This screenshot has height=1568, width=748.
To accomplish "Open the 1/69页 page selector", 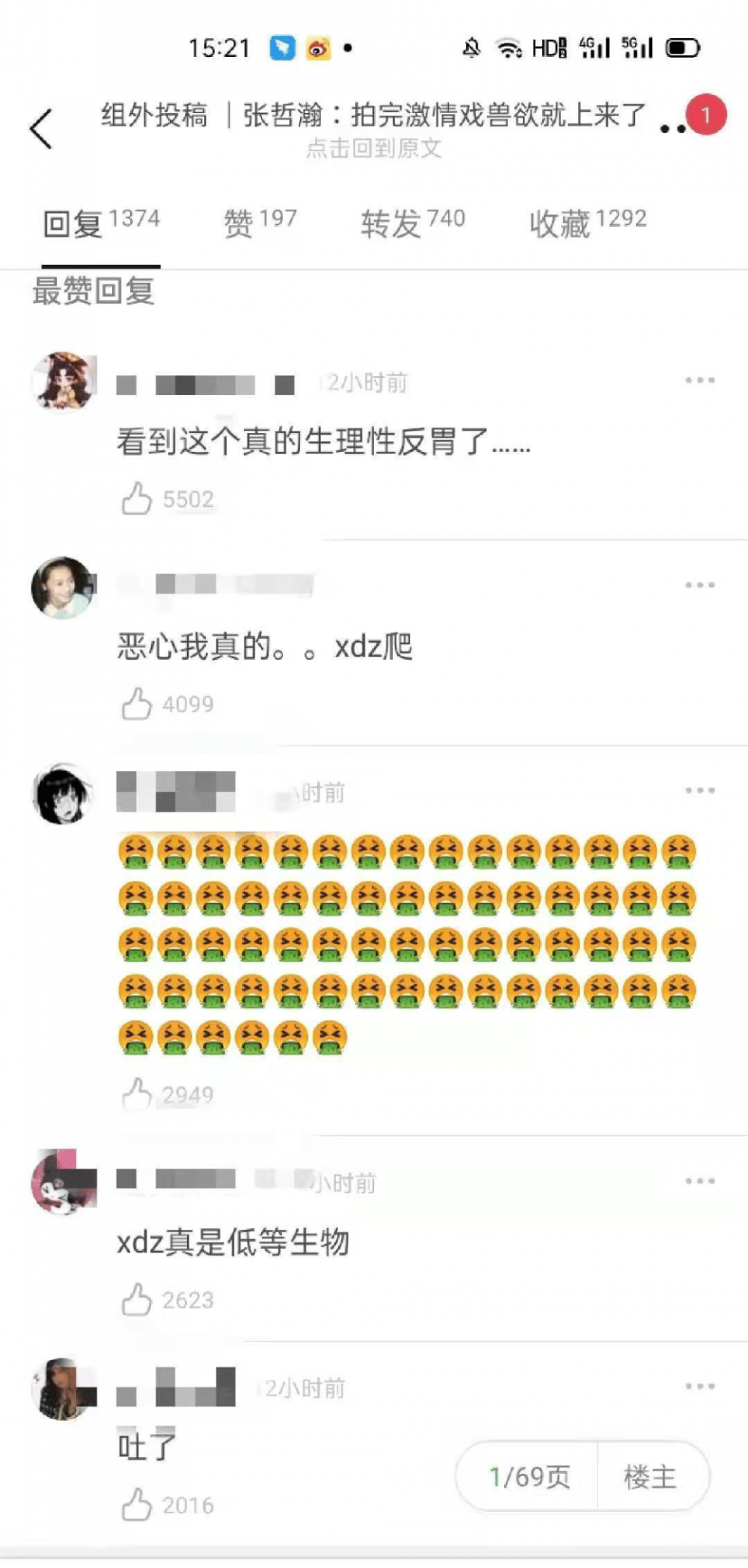I will pyautogui.click(x=528, y=1476).
